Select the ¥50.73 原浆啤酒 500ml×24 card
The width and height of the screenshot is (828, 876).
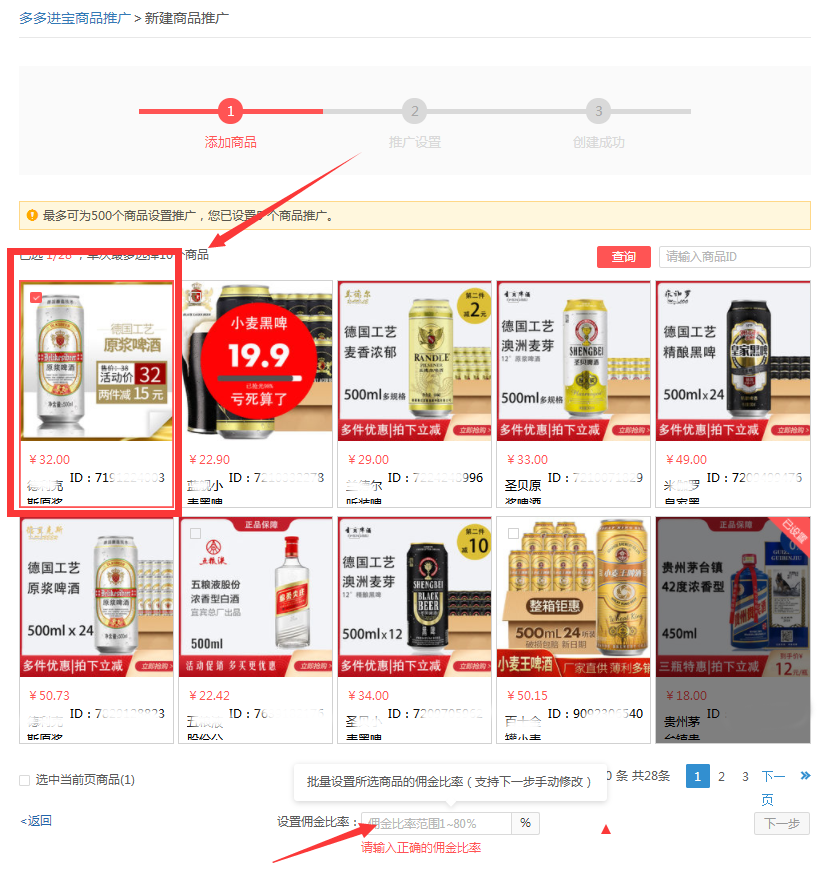click(97, 597)
